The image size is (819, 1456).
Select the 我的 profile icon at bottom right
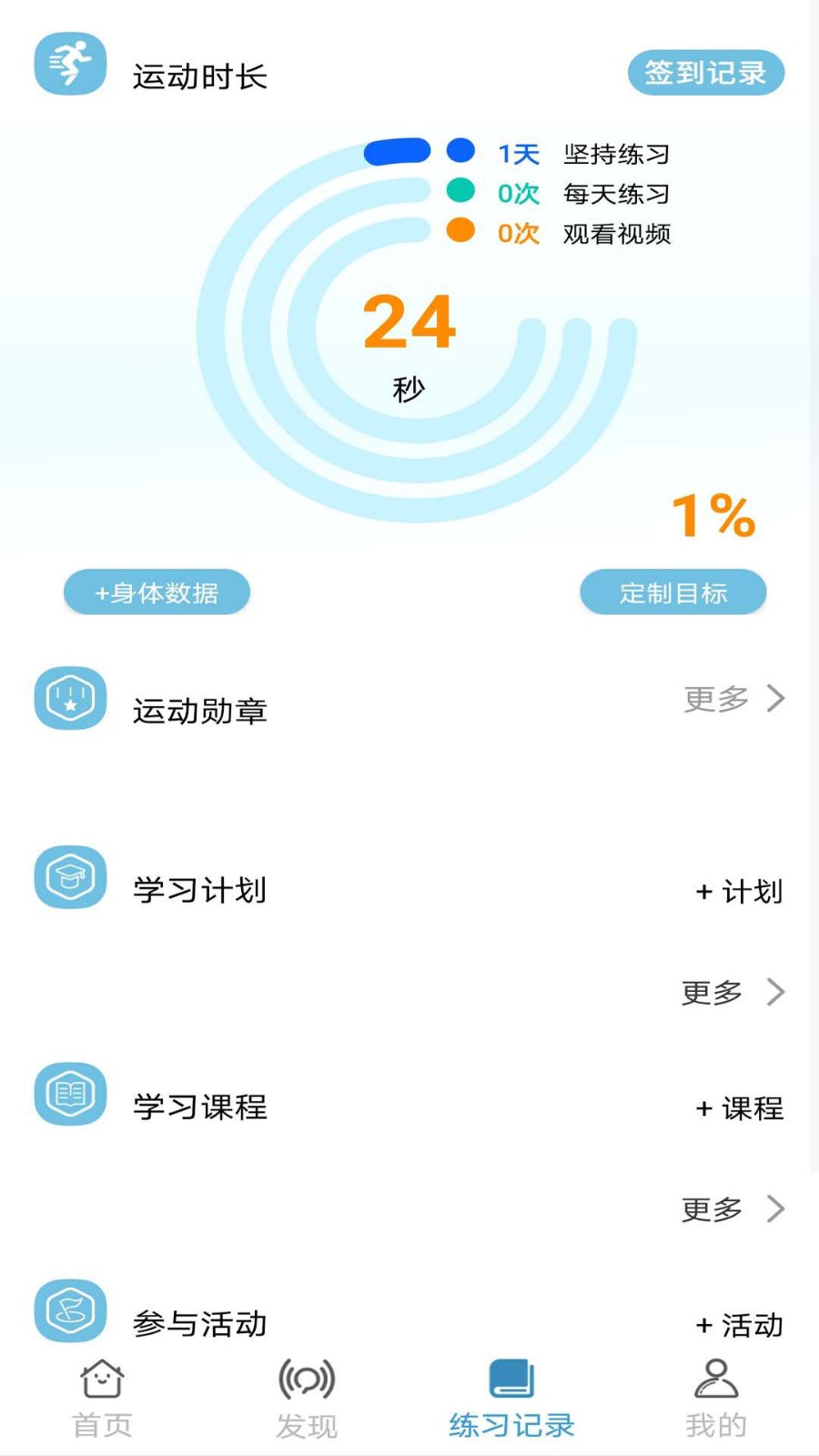(715, 1377)
